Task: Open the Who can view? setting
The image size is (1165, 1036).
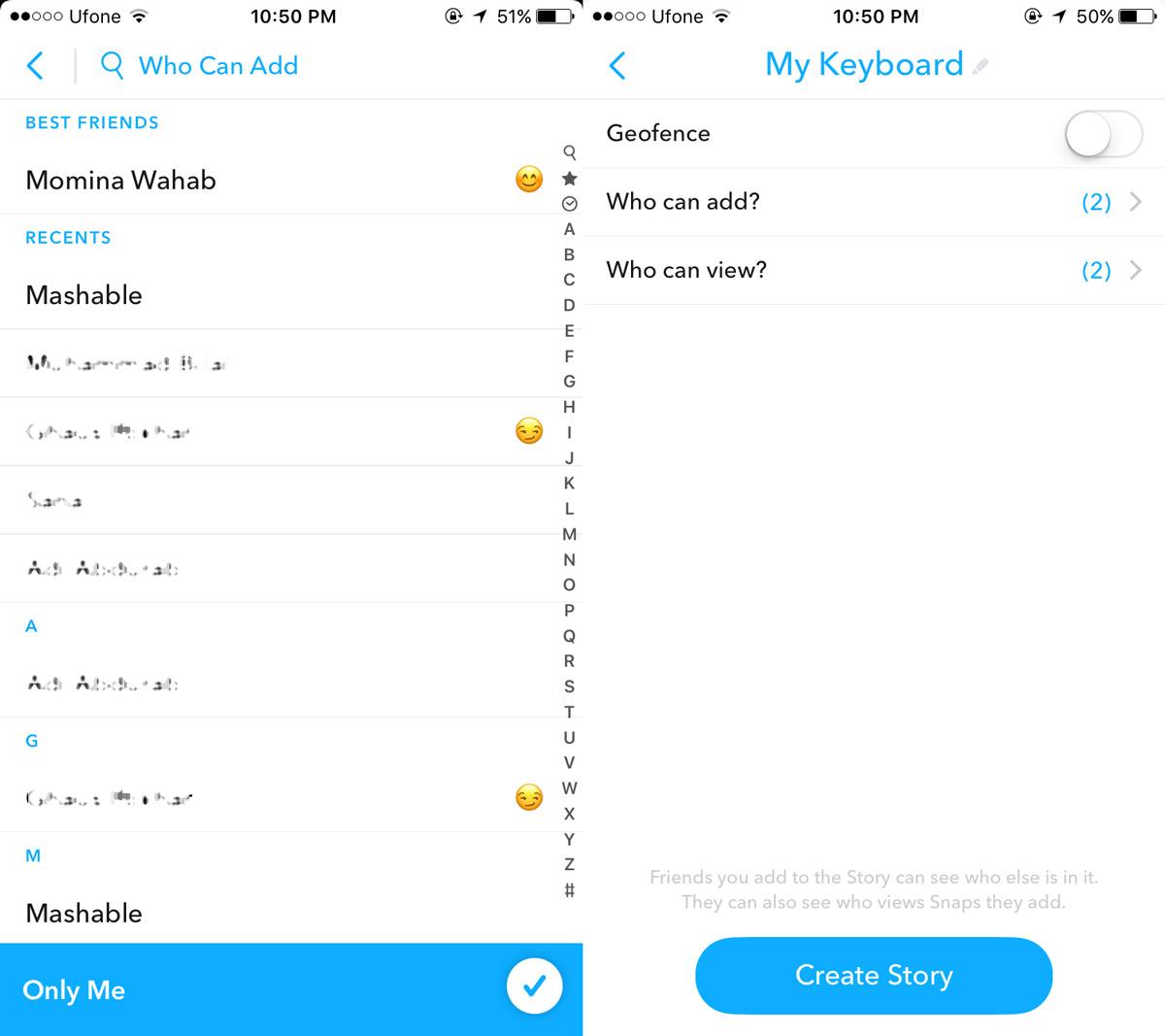Action: point(874,270)
